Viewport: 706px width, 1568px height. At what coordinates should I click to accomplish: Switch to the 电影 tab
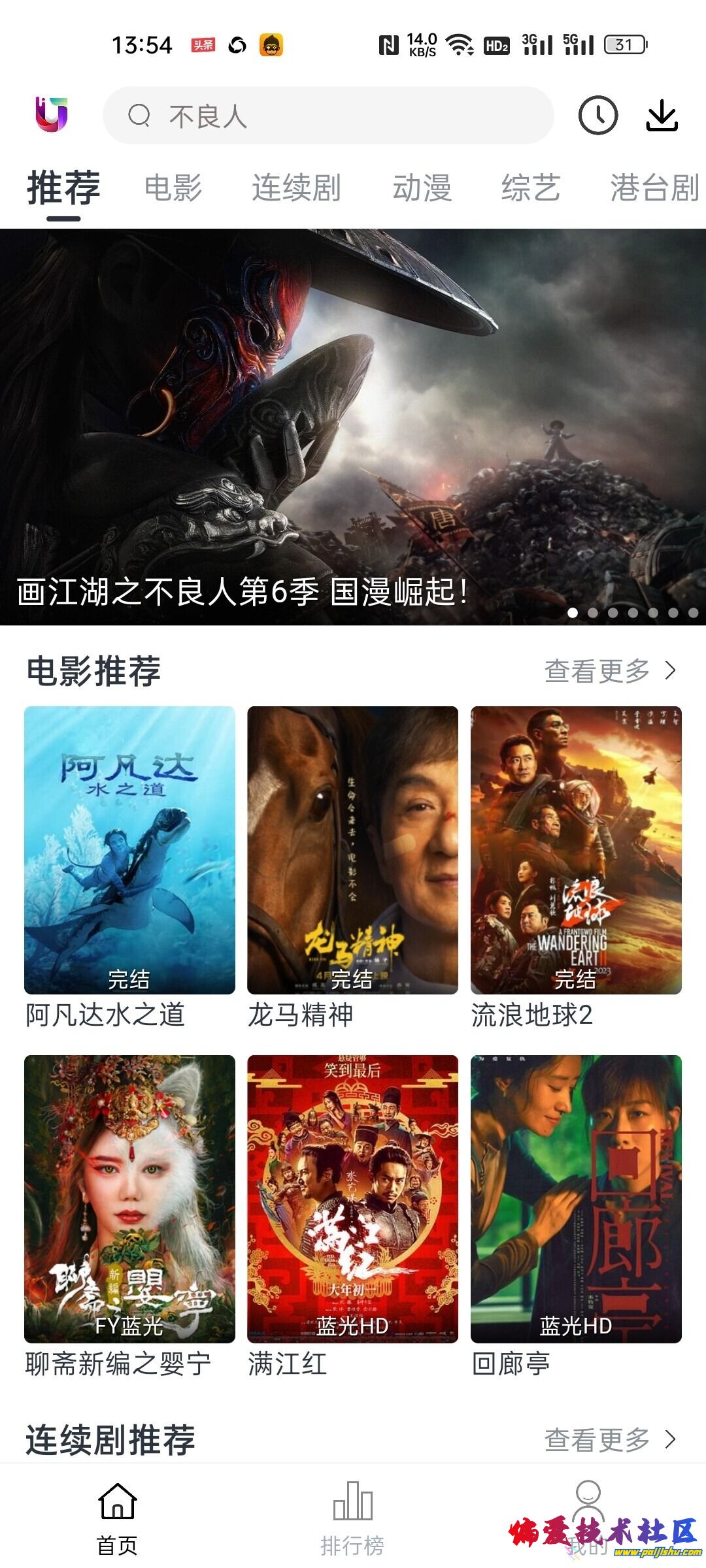point(173,188)
